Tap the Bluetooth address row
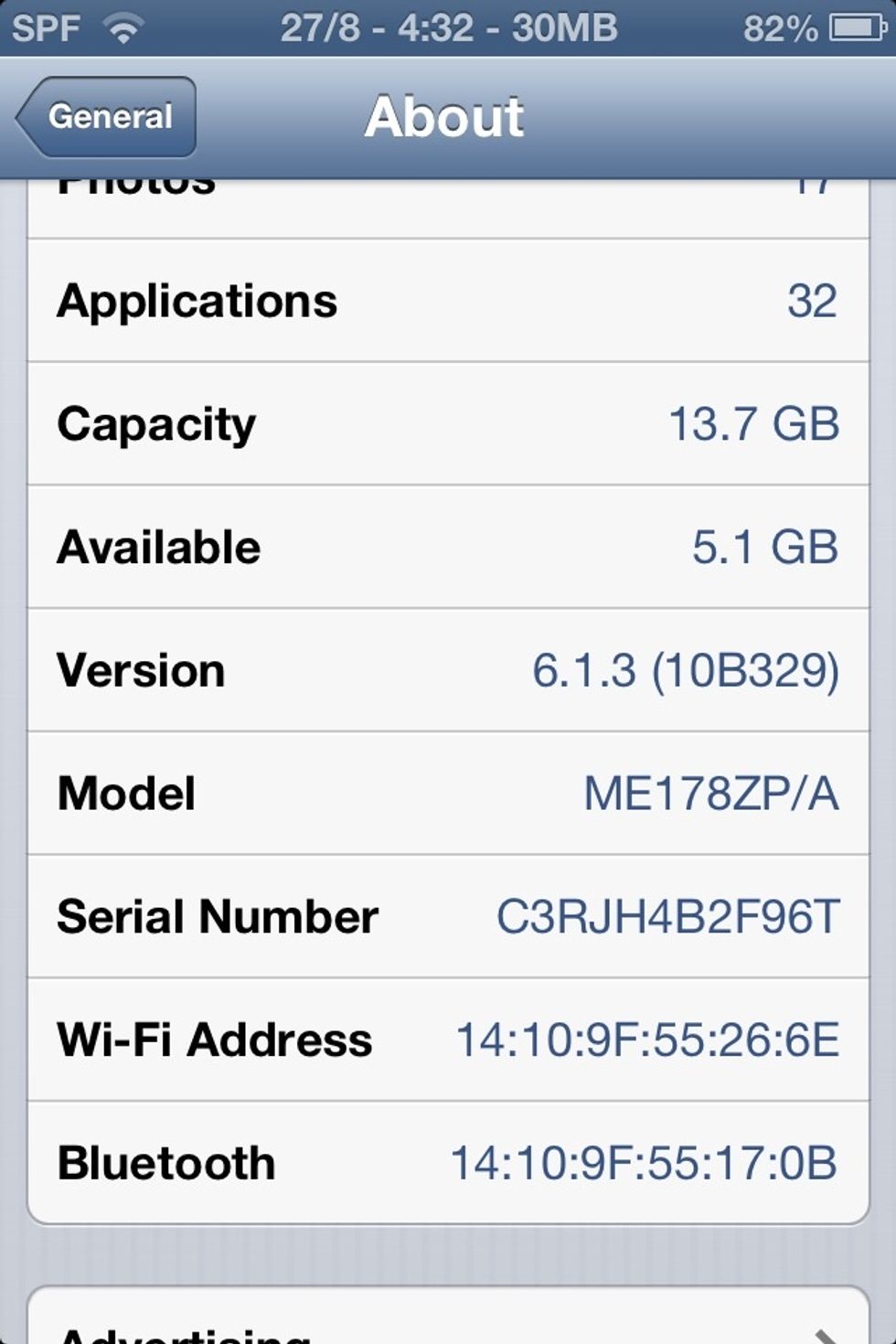This screenshot has height=1344, width=896. (448, 1162)
